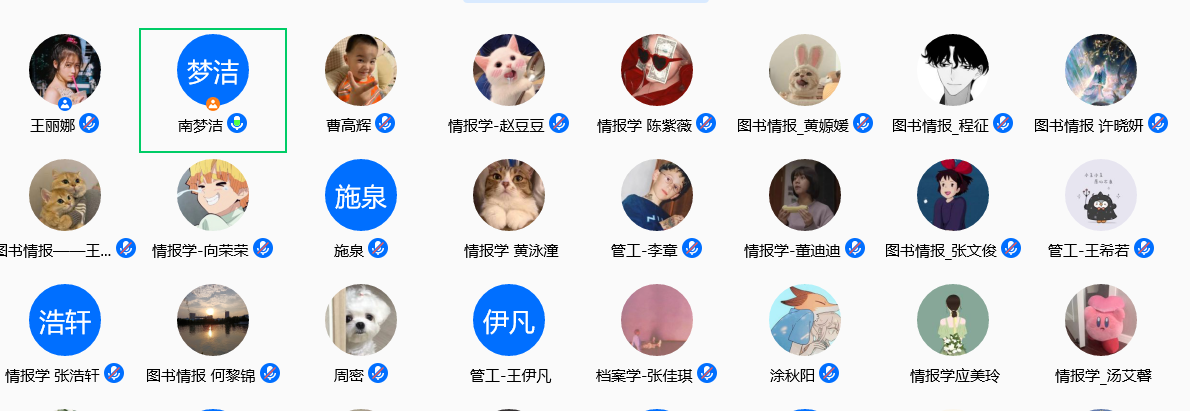Open 南梦洁's participant tile

click(x=213, y=70)
